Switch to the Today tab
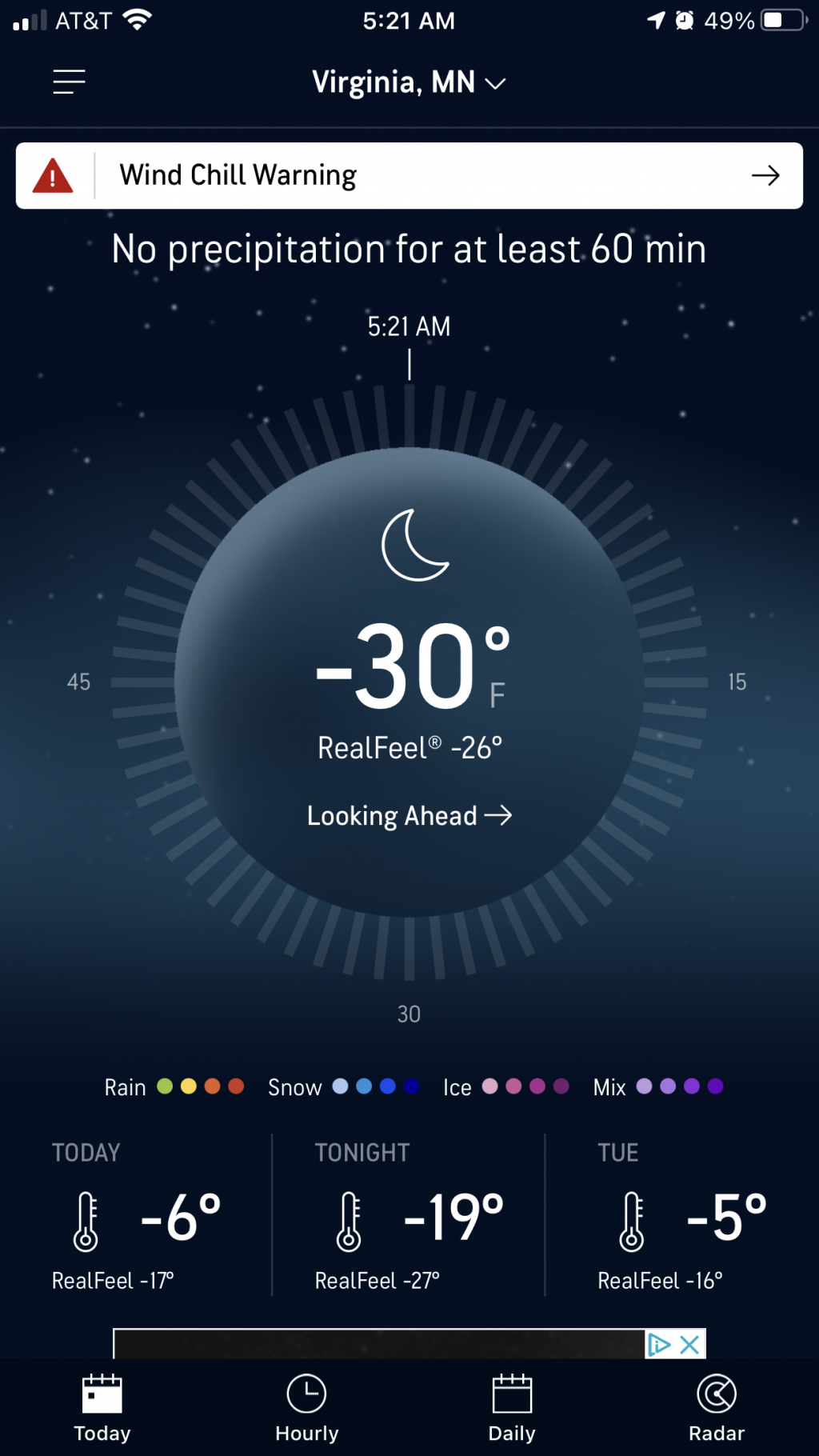 point(102,1407)
